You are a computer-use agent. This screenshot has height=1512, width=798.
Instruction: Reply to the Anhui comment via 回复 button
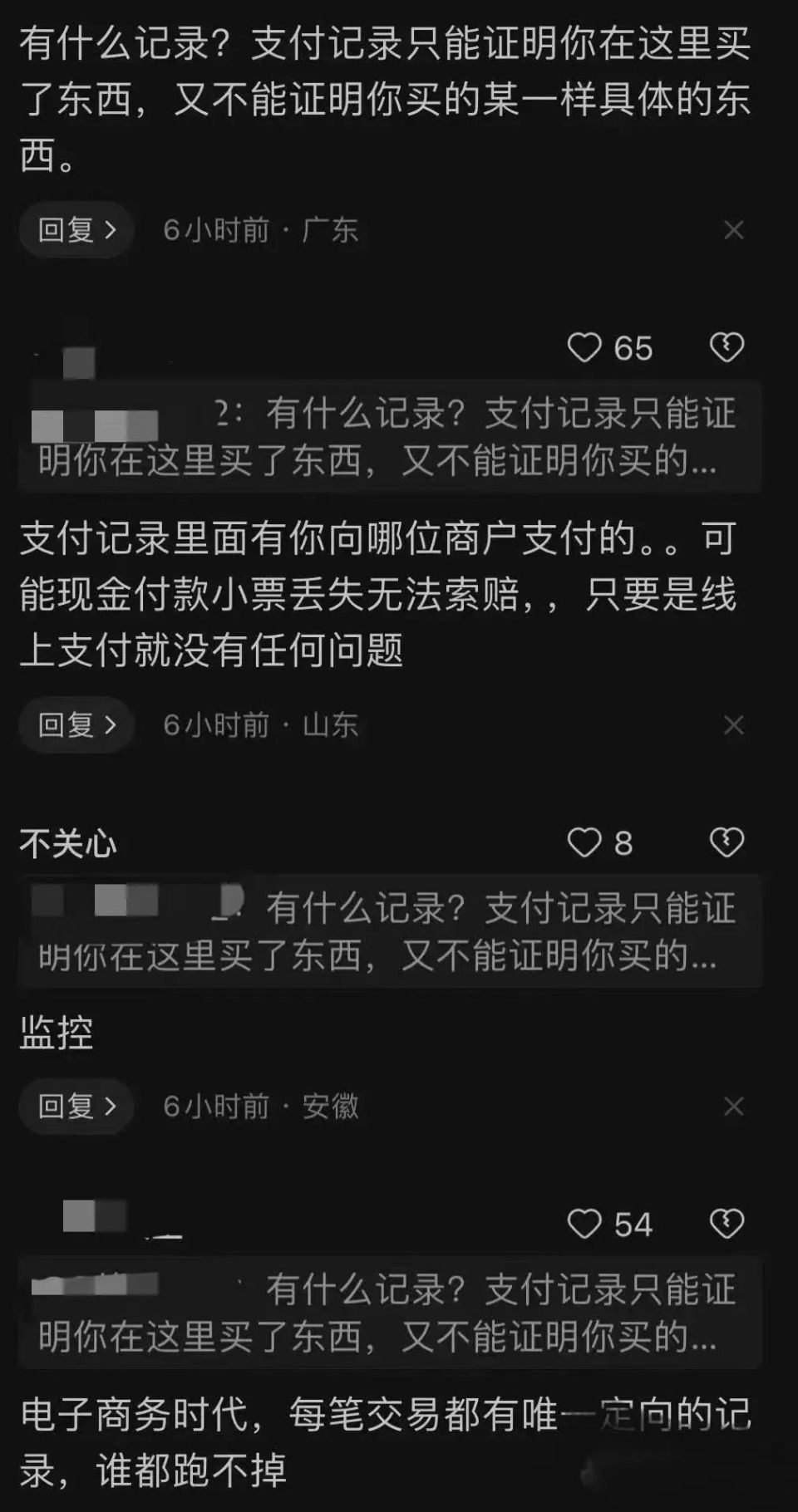tap(74, 1105)
